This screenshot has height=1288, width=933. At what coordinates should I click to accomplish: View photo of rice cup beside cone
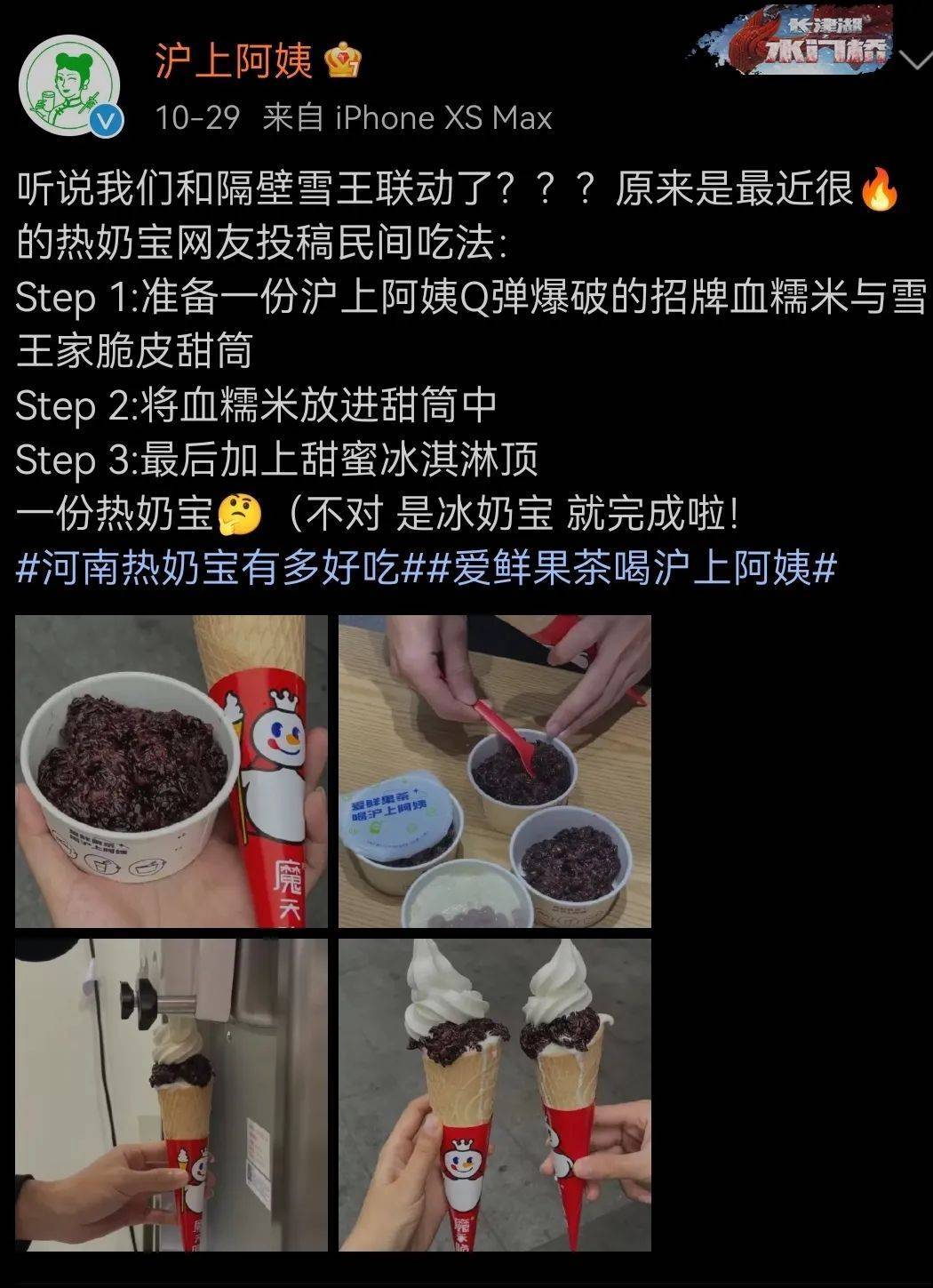pyautogui.click(x=171, y=772)
